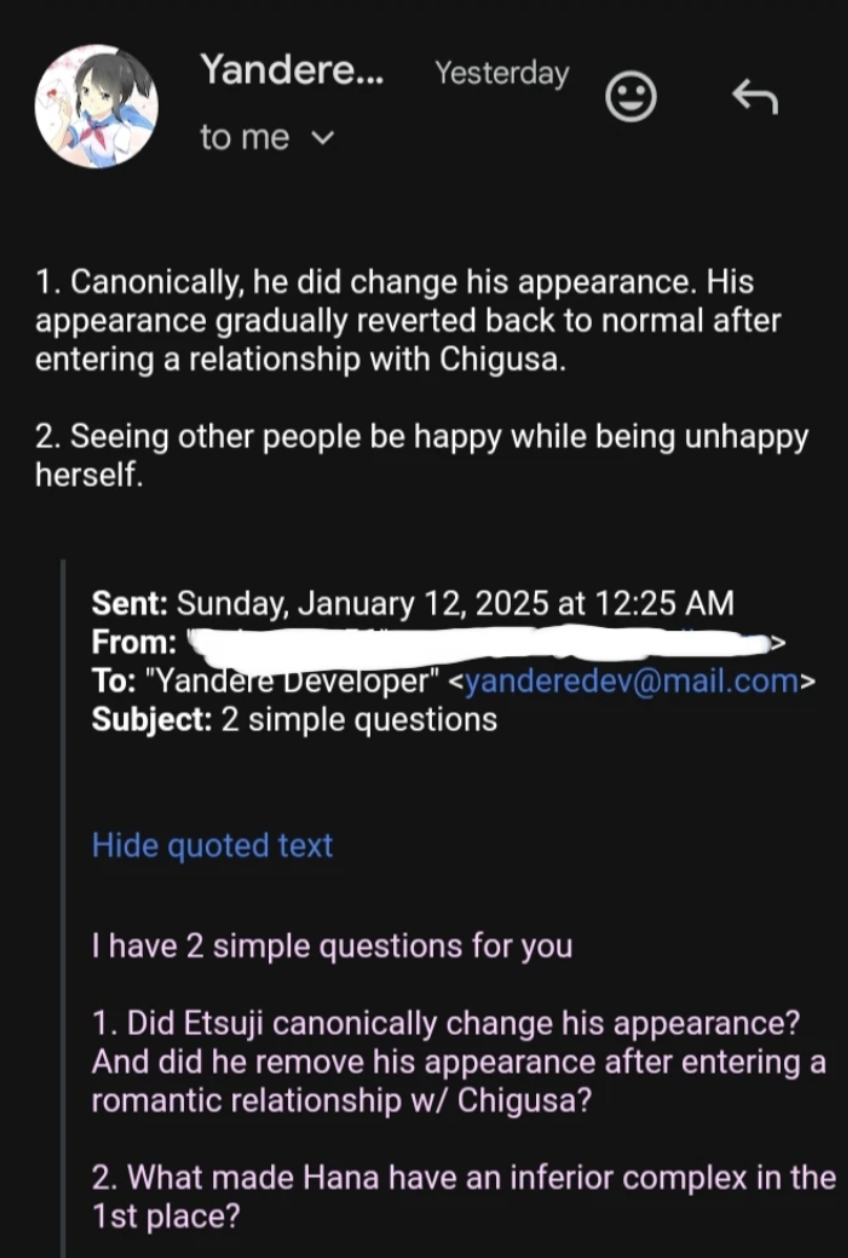Add an emoji reaction to this email
This screenshot has height=1258, width=848.
[632, 98]
